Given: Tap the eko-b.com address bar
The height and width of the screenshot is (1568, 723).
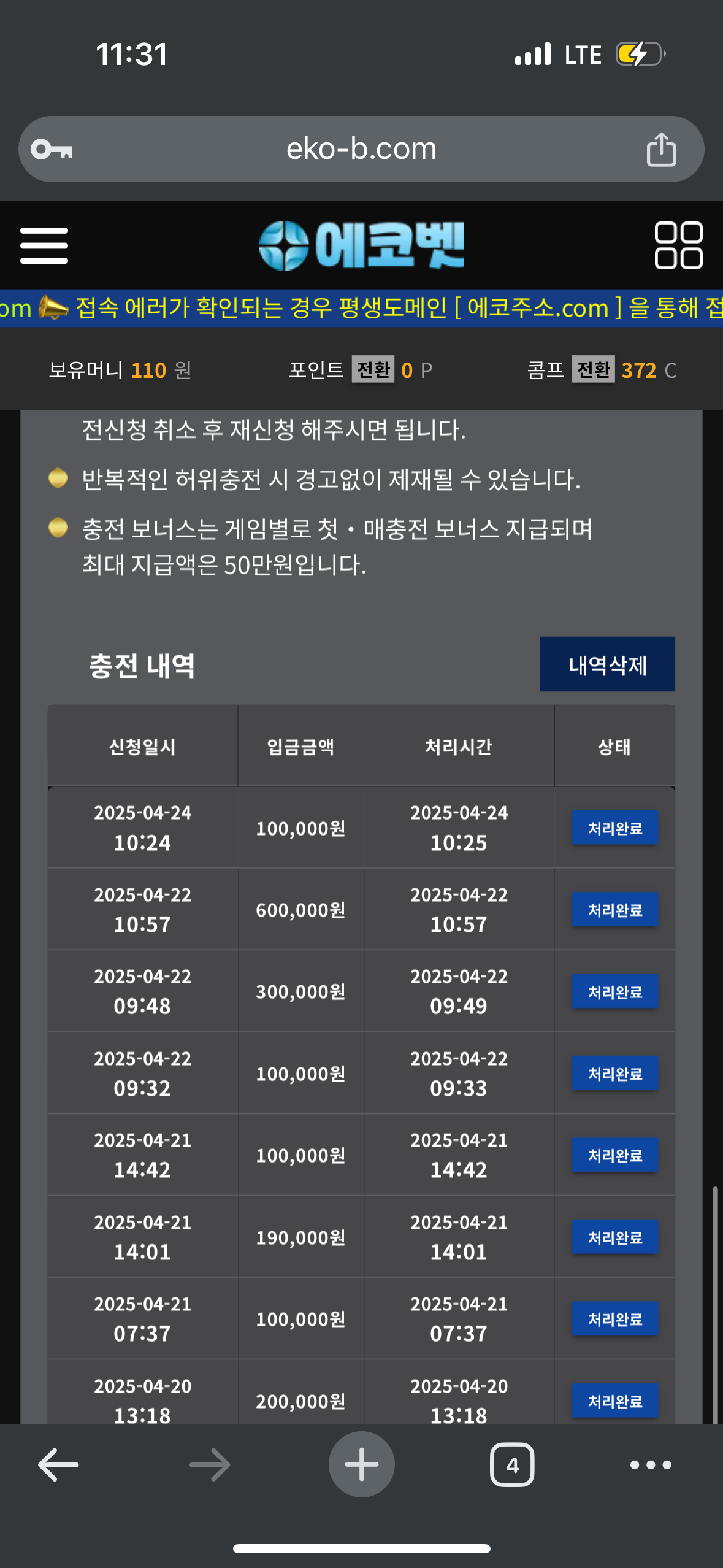Looking at the screenshot, I should click(x=361, y=149).
